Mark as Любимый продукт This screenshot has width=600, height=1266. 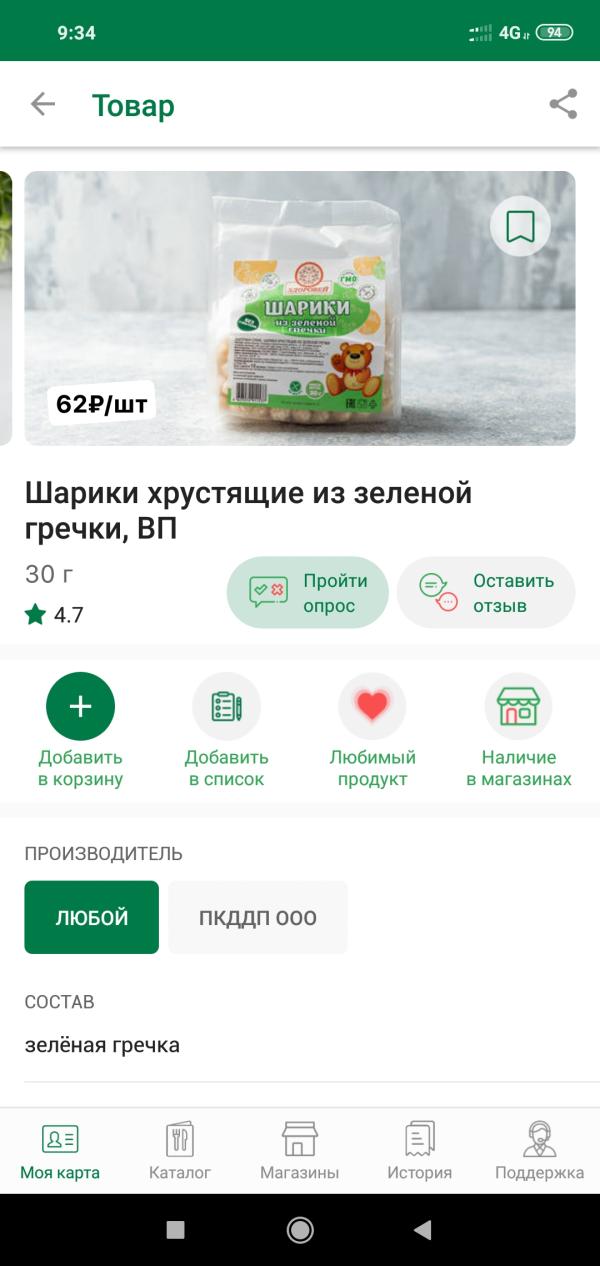click(x=372, y=707)
